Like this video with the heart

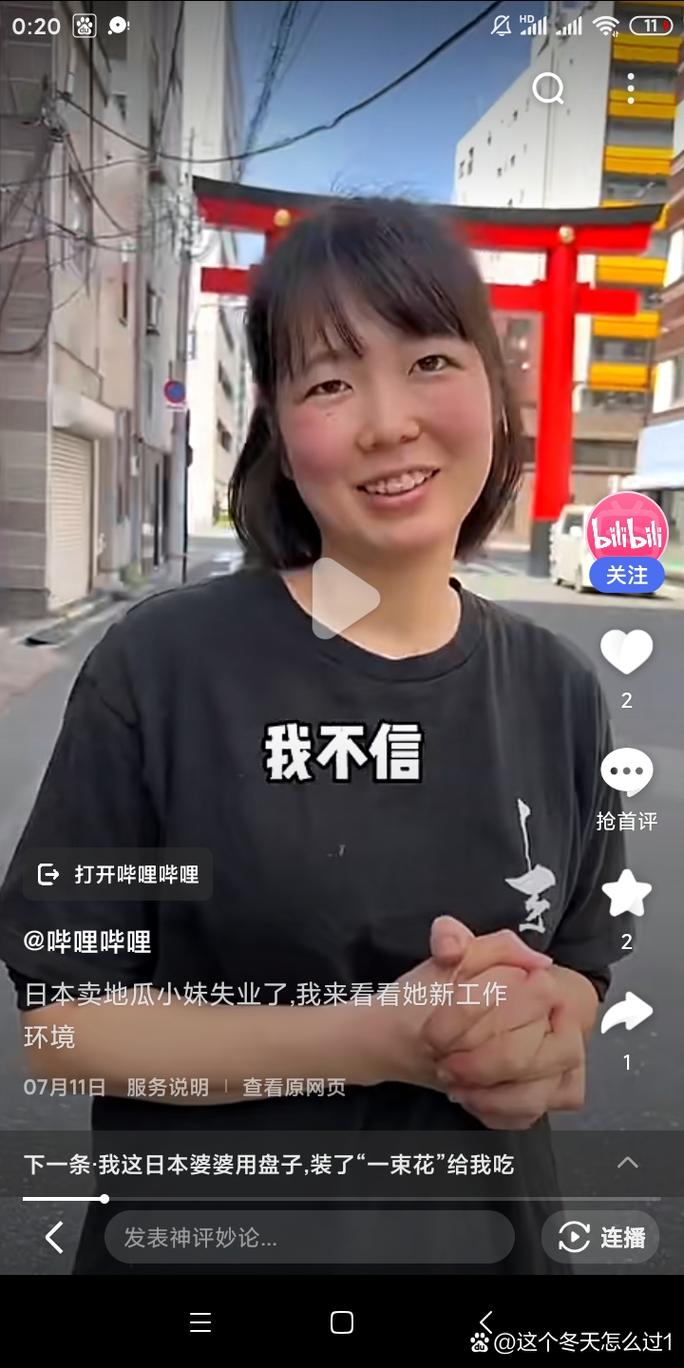click(627, 652)
